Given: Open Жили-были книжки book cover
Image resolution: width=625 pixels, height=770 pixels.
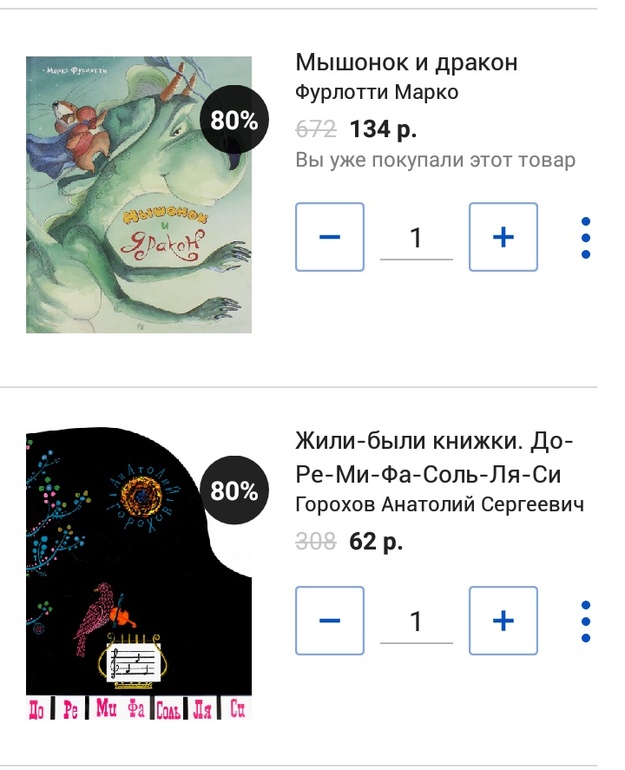Looking at the screenshot, I should (138, 574).
